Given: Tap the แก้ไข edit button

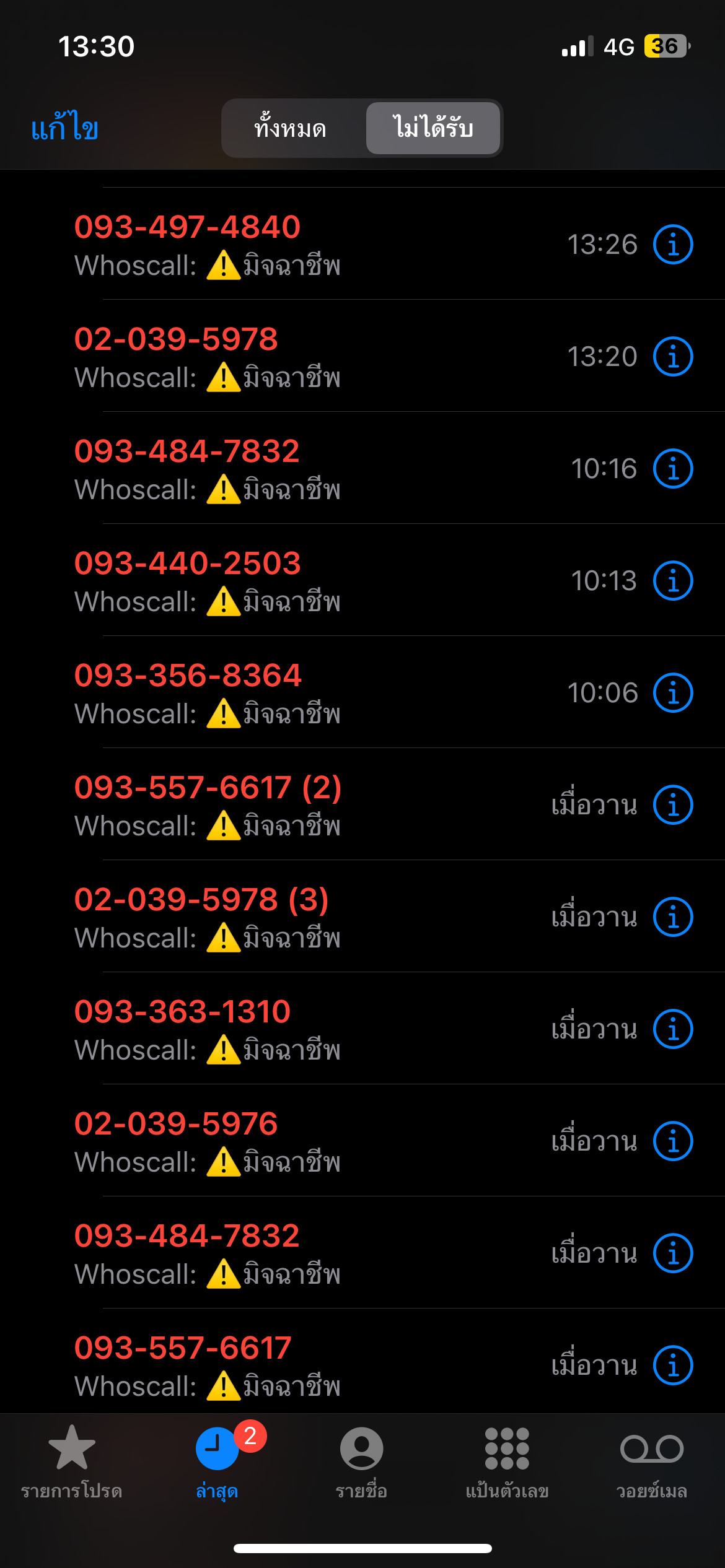Looking at the screenshot, I should click(x=65, y=128).
